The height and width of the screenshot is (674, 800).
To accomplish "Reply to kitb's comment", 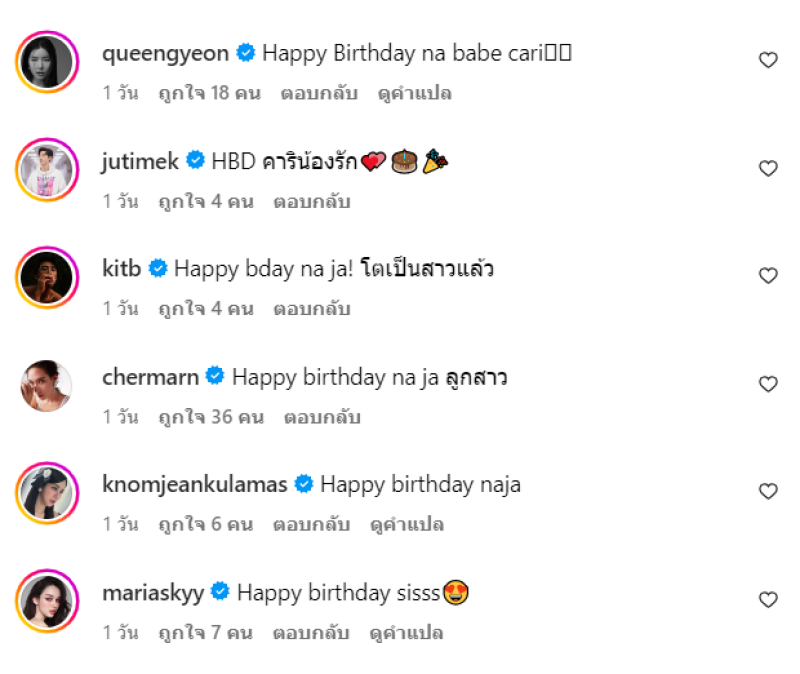I will tap(311, 309).
